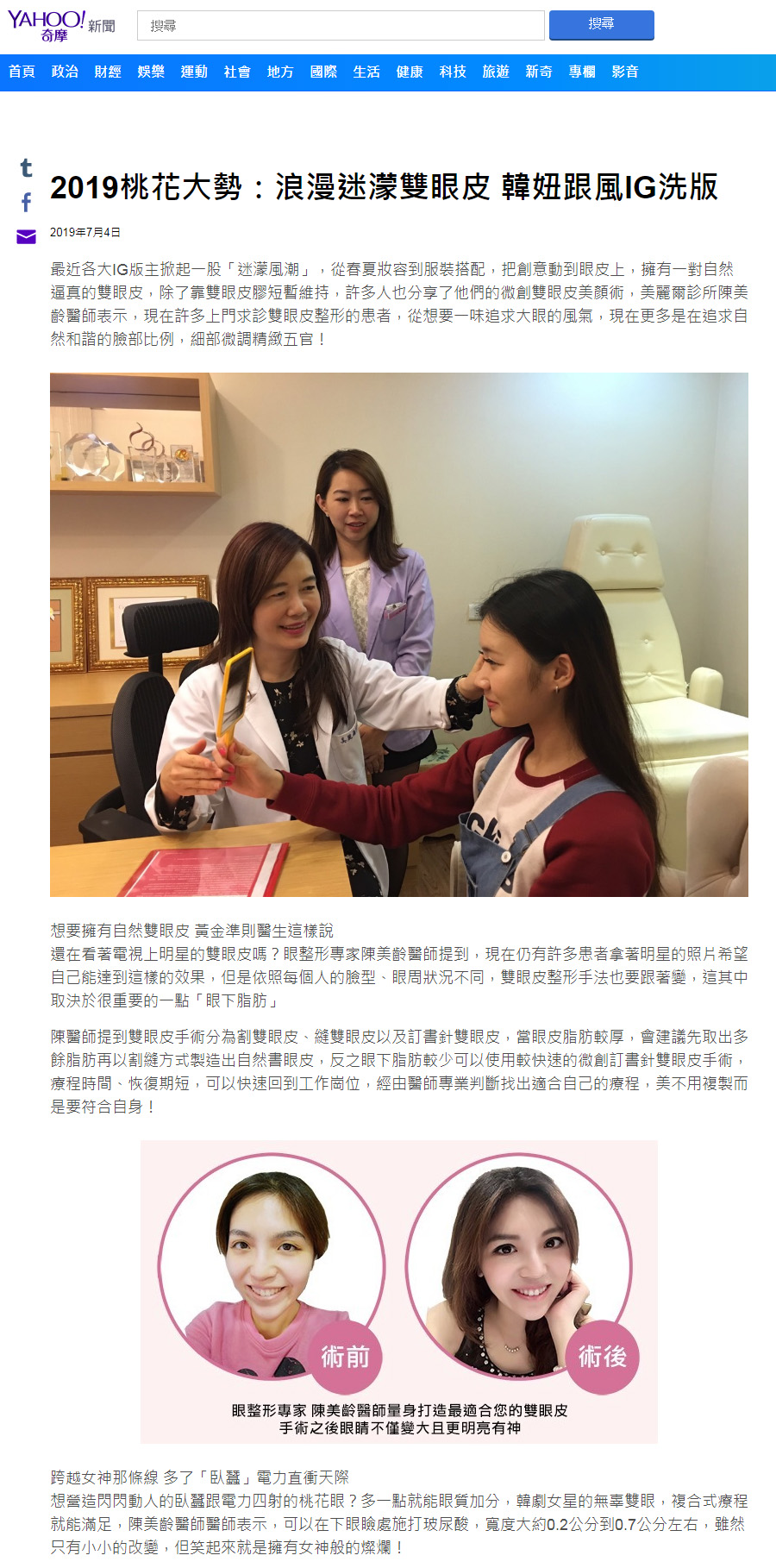Open the 社會 society section
776x1568 pixels.
(237, 72)
